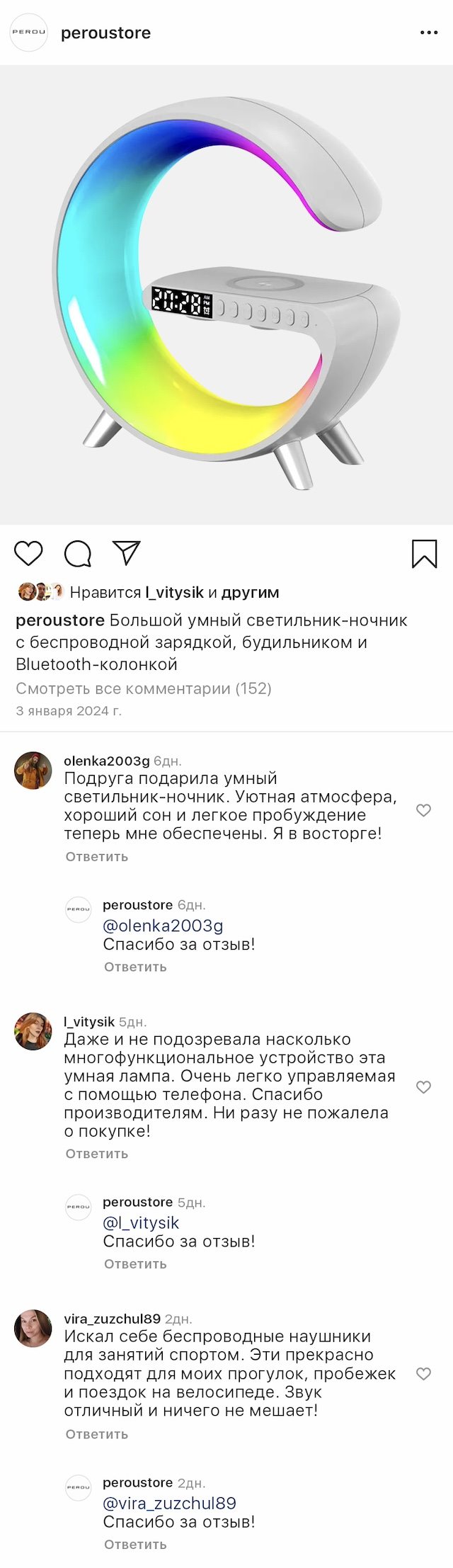
Task: Open the @olenka2003g mention link
Action: [x=163, y=926]
